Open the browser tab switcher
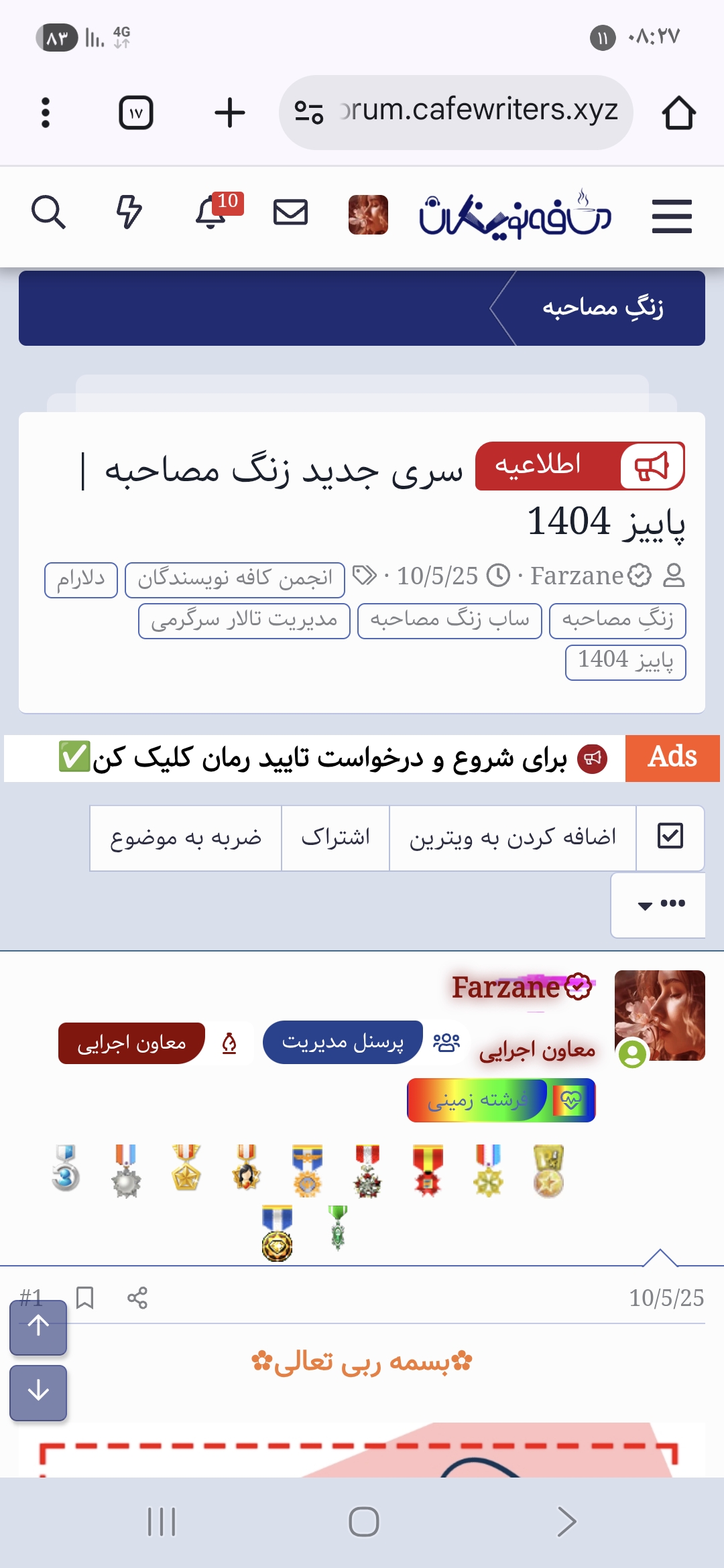 tap(136, 113)
